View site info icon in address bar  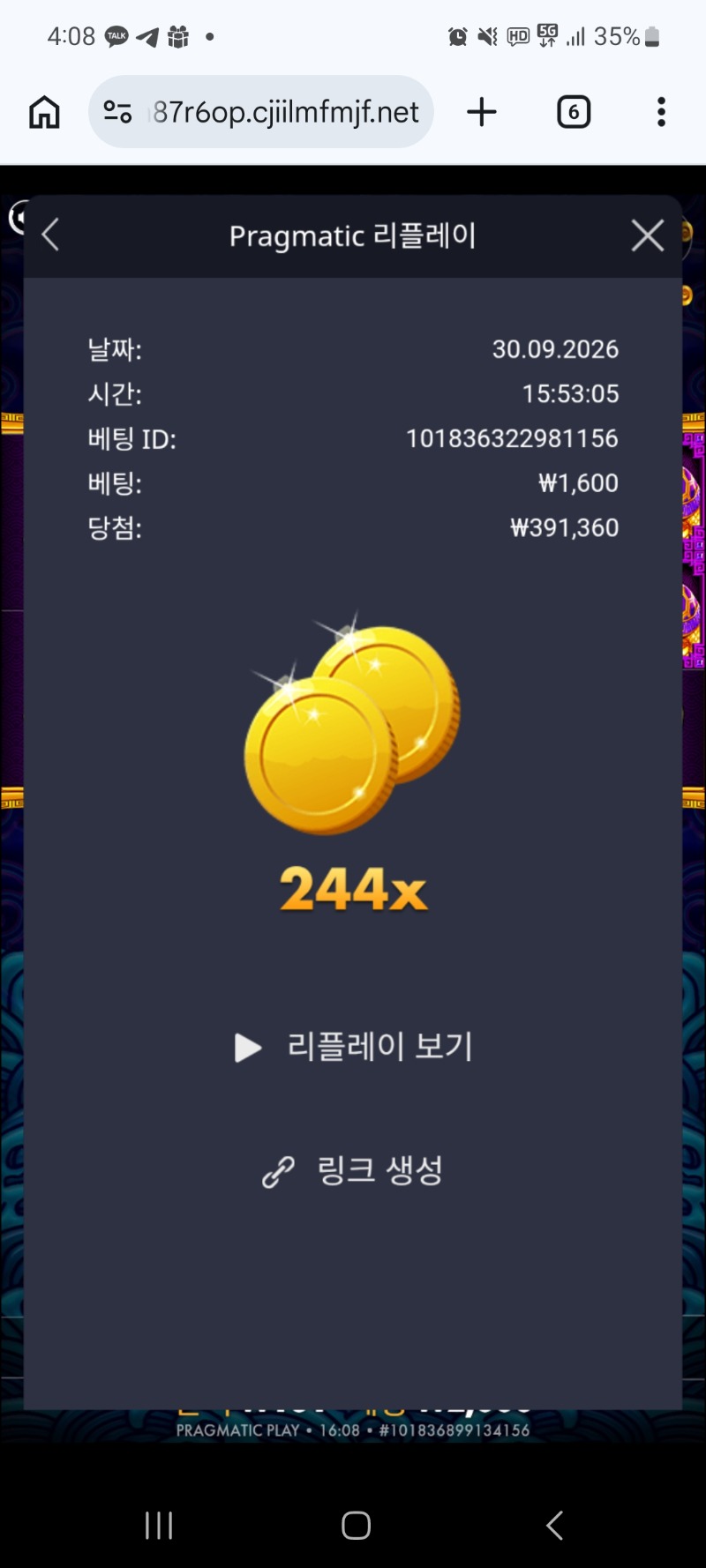tap(117, 112)
